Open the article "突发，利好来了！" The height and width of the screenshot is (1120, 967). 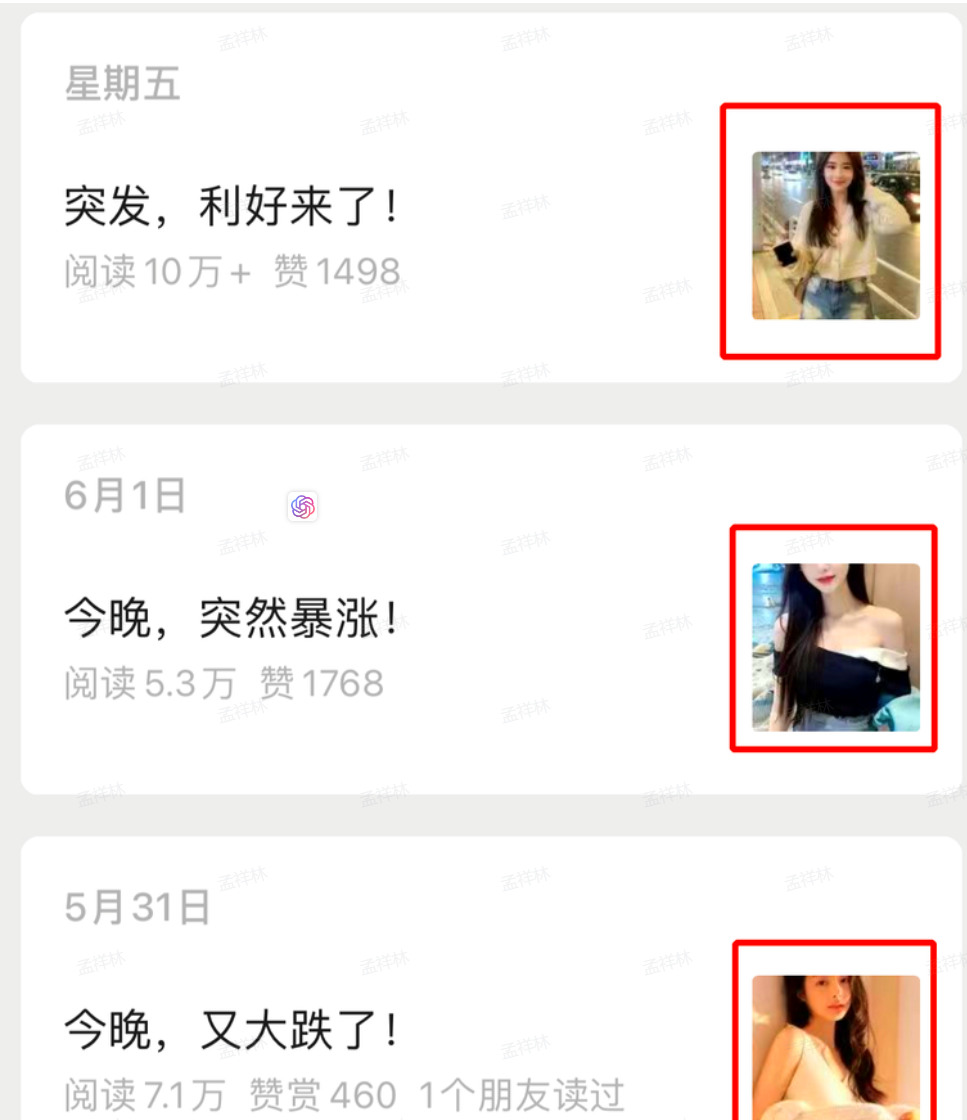[x=231, y=208]
